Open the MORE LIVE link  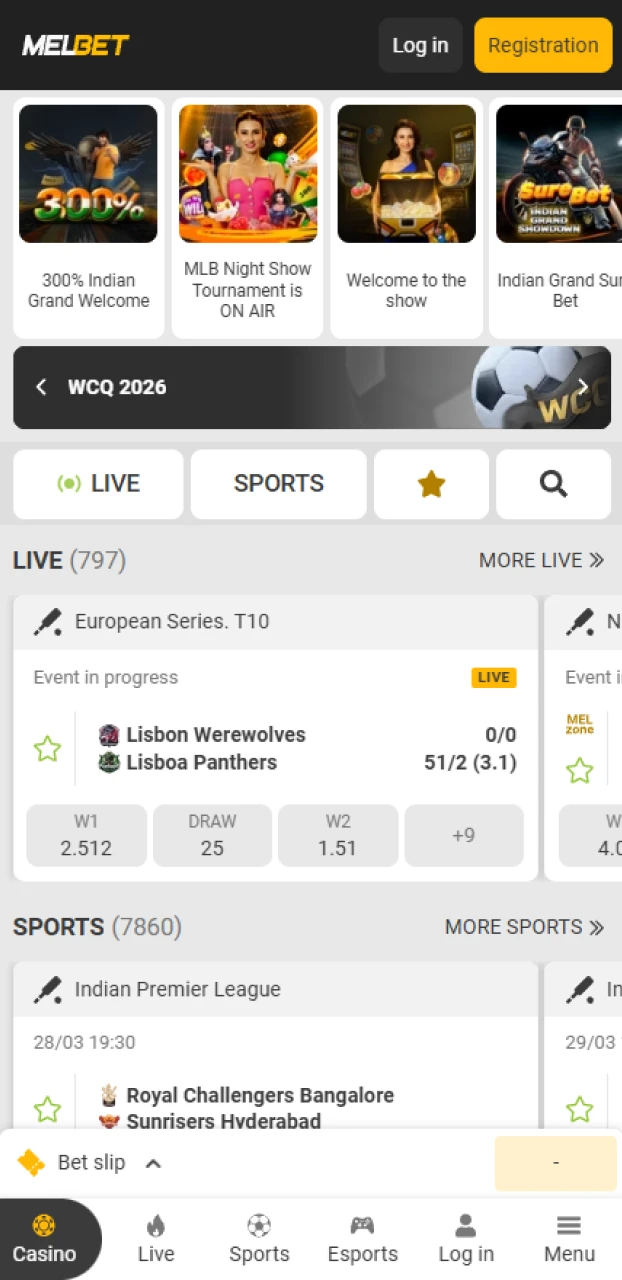coord(541,560)
